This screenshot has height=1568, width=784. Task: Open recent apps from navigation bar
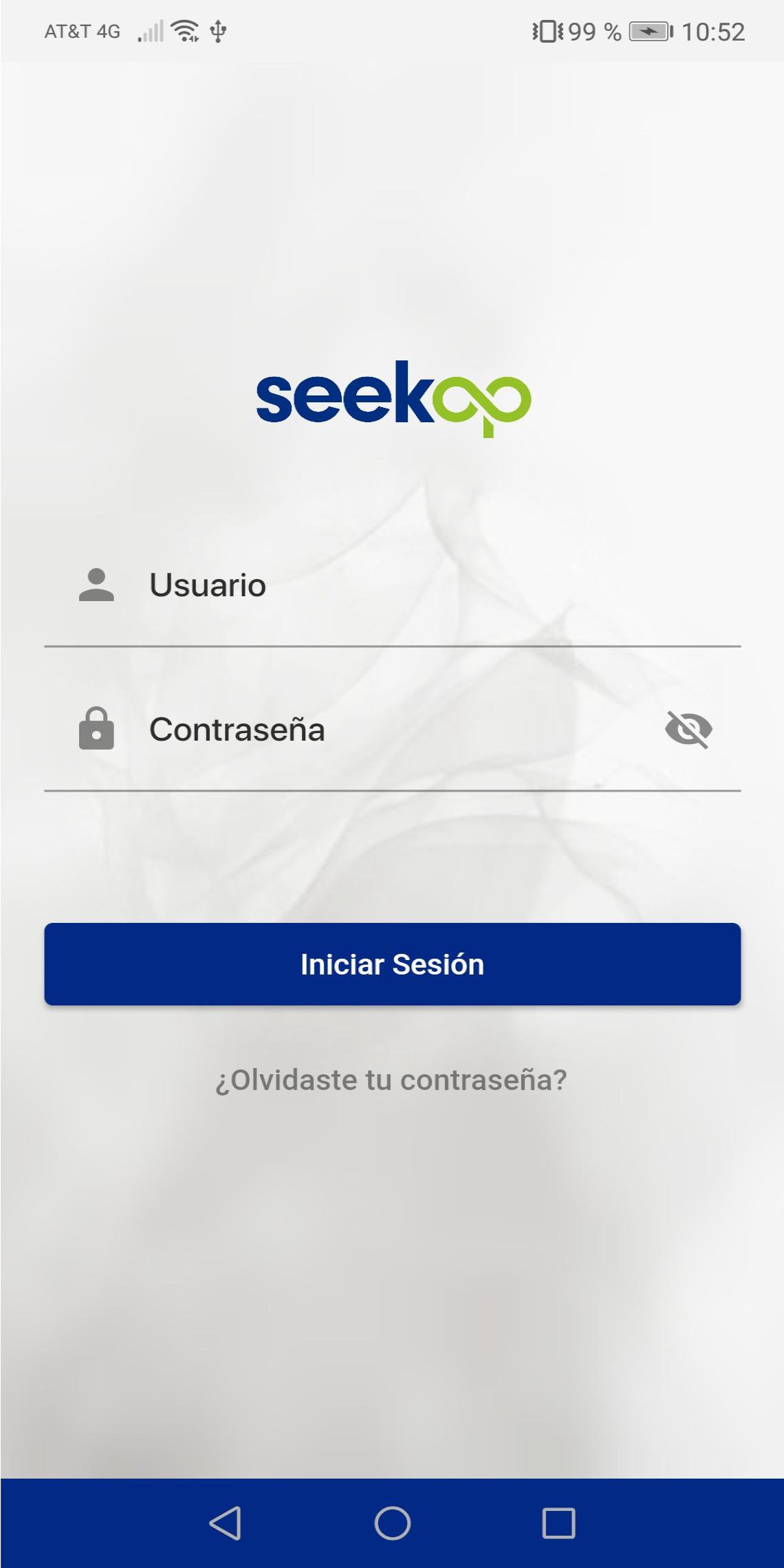[558, 1523]
